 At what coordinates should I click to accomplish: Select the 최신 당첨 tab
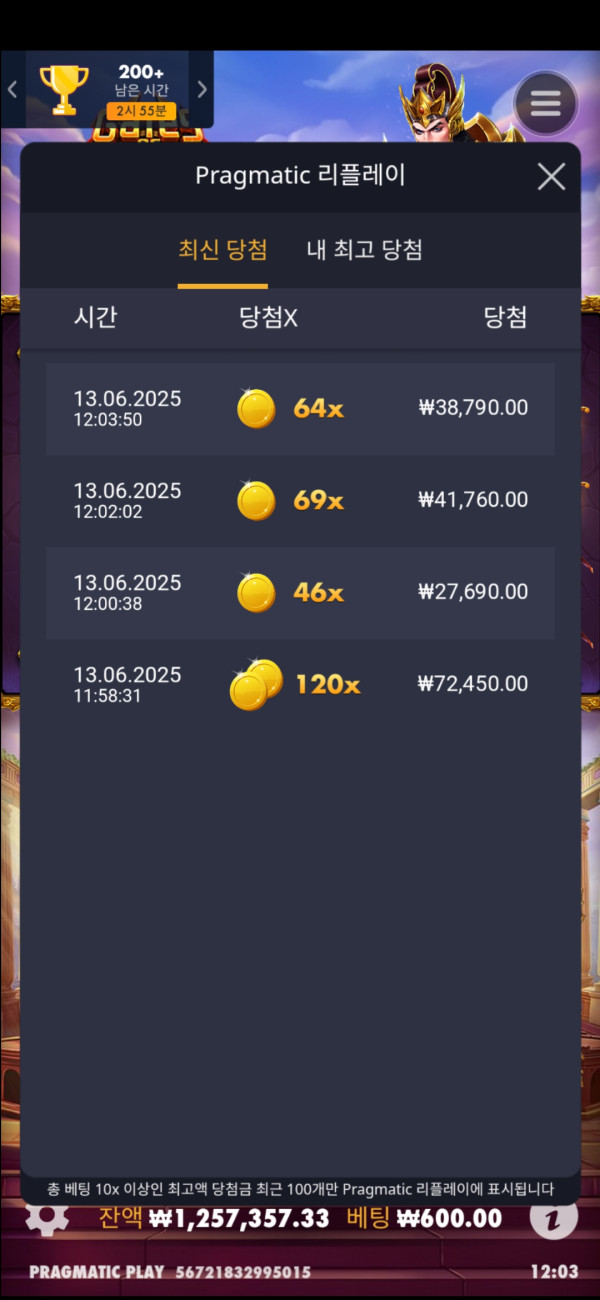click(x=222, y=250)
